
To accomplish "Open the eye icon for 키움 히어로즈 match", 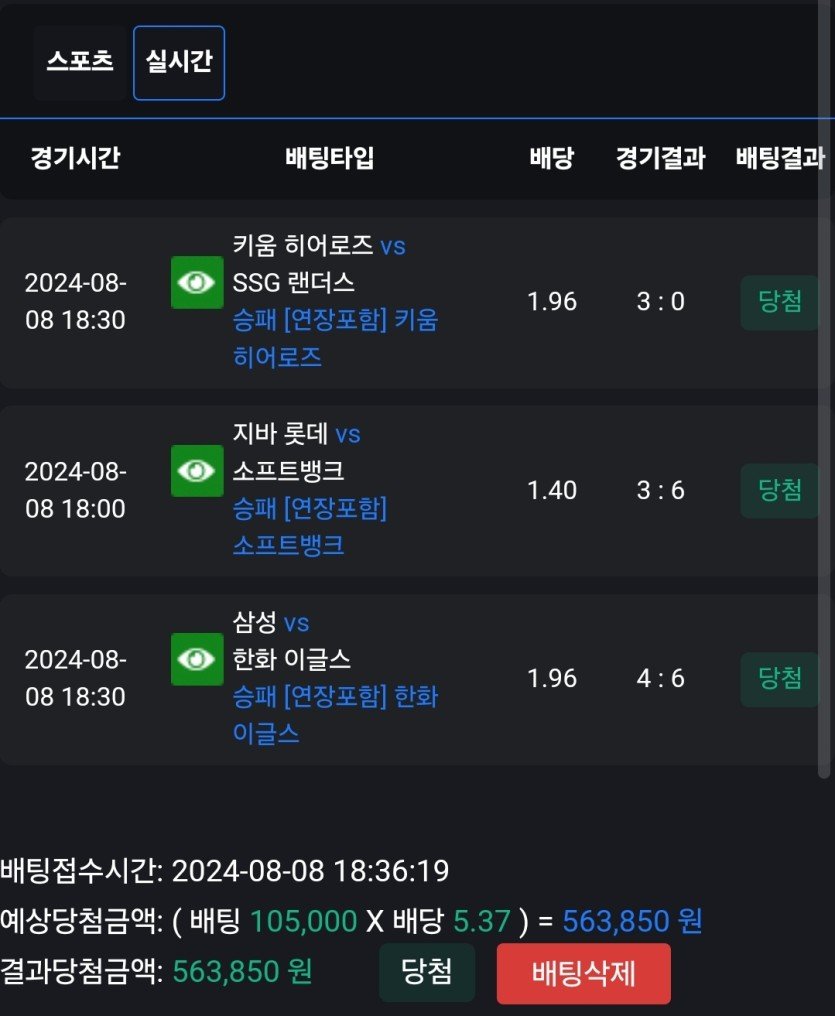I will click(197, 283).
